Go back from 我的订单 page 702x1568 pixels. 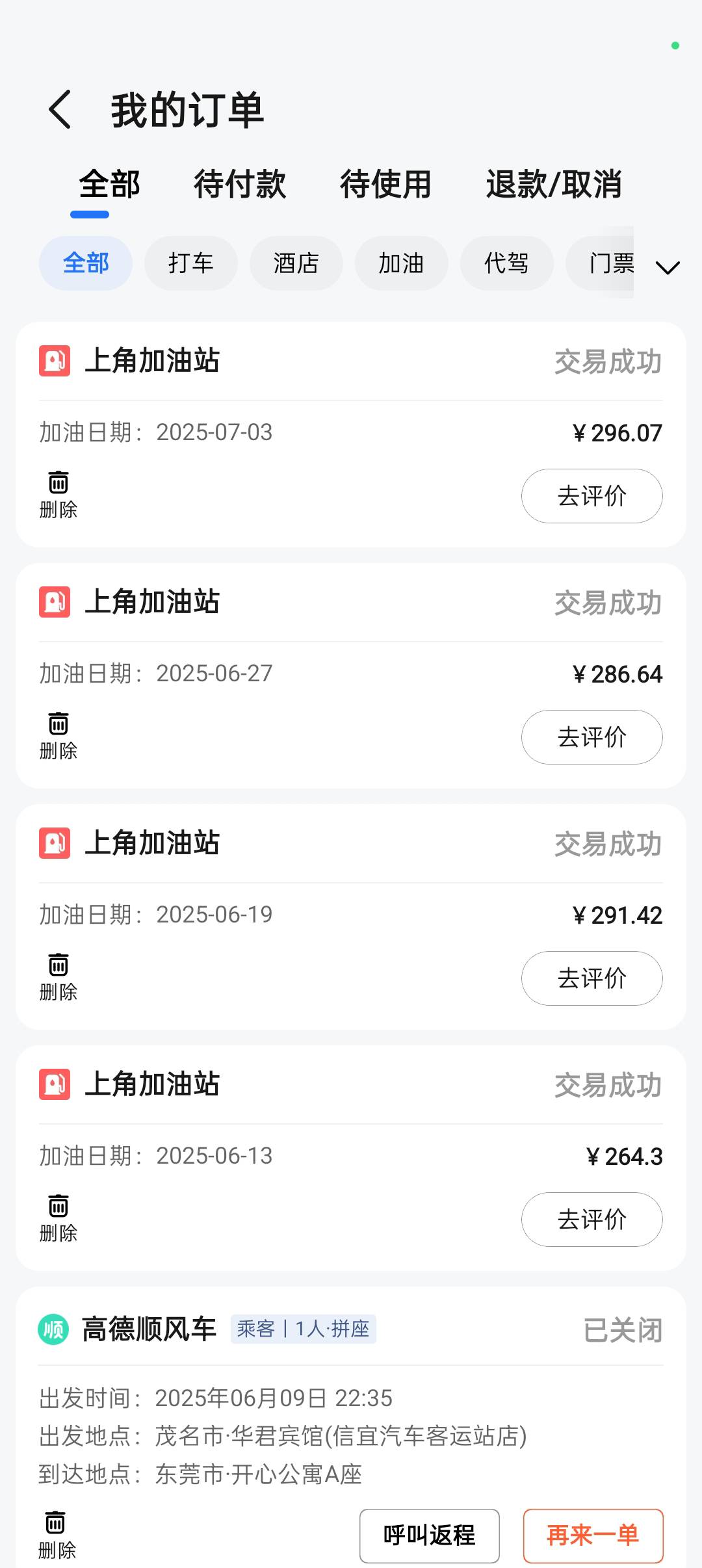[x=60, y=109]
